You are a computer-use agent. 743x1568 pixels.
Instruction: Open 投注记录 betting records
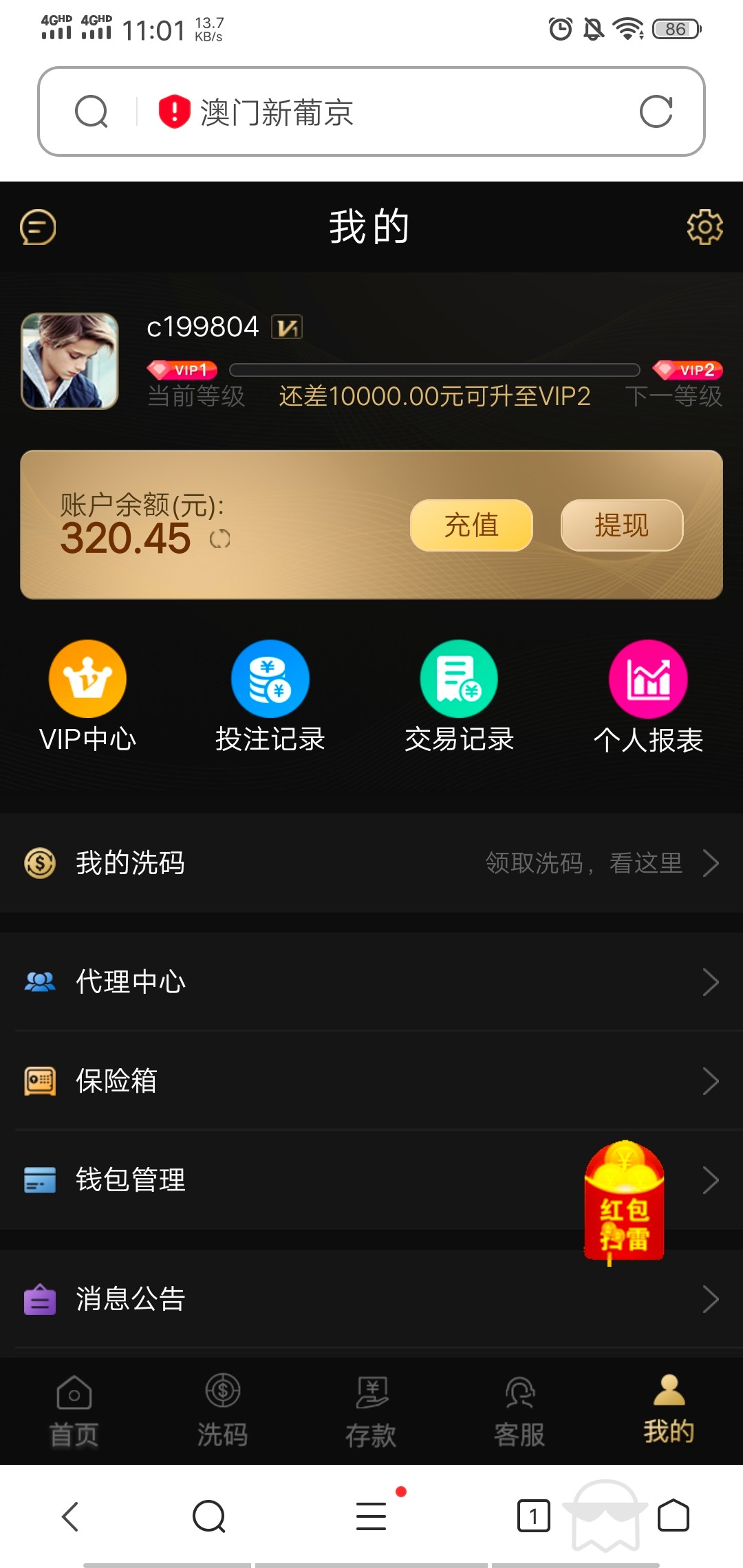pos(270,696)
